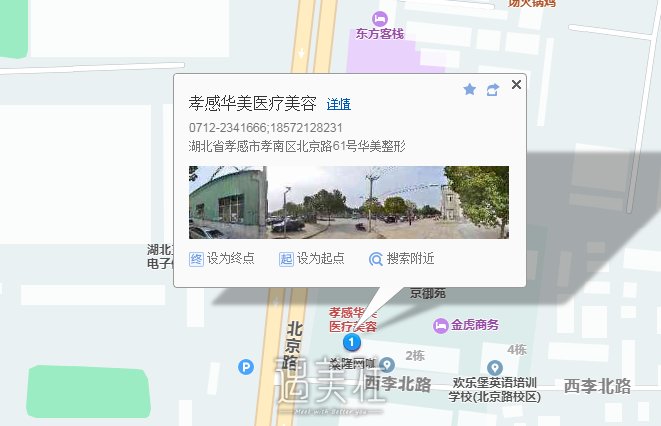
Task: Set this place as starting point (设为起点)
Action: tap(311, 258)
